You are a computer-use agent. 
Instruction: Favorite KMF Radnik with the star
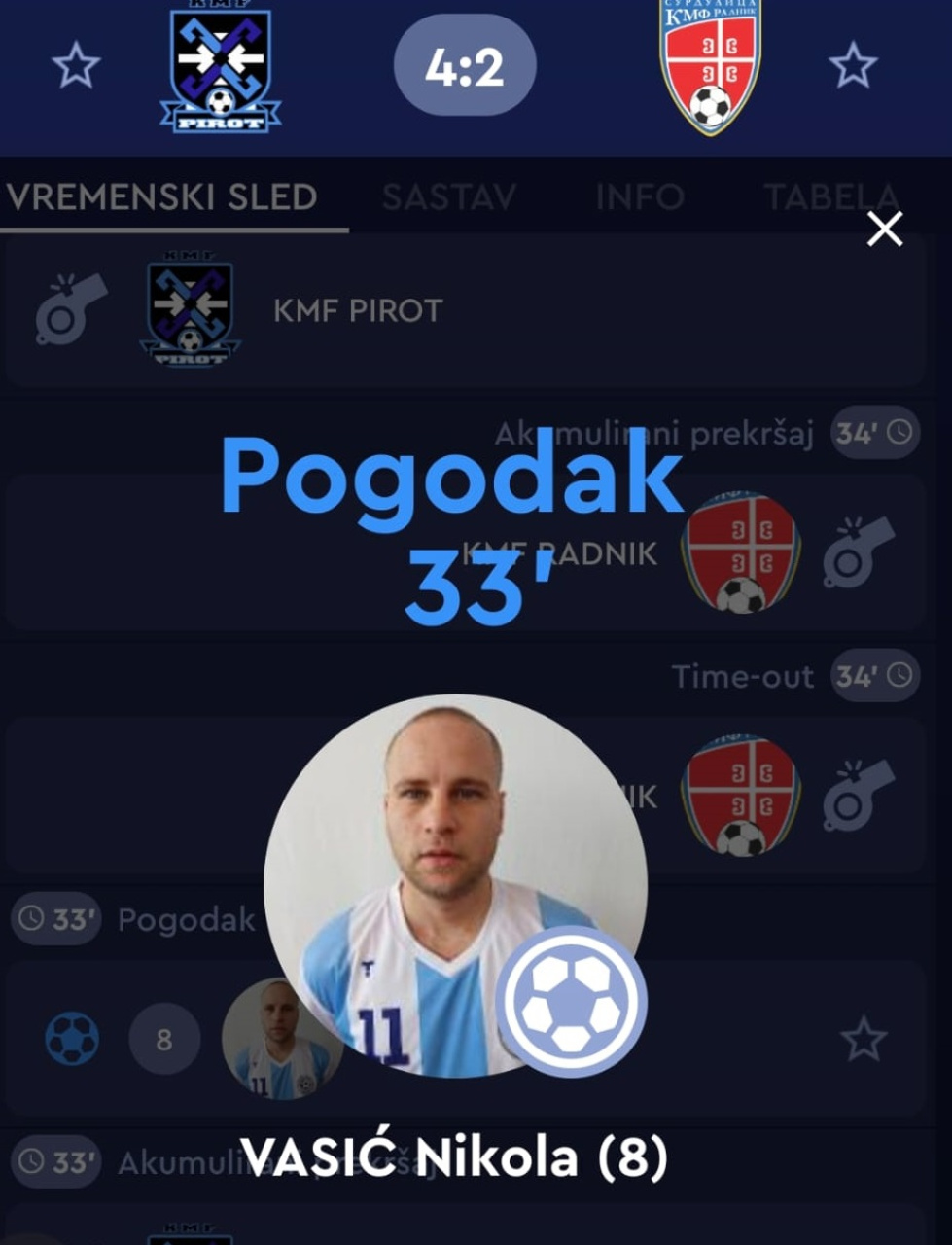[853, 66]
